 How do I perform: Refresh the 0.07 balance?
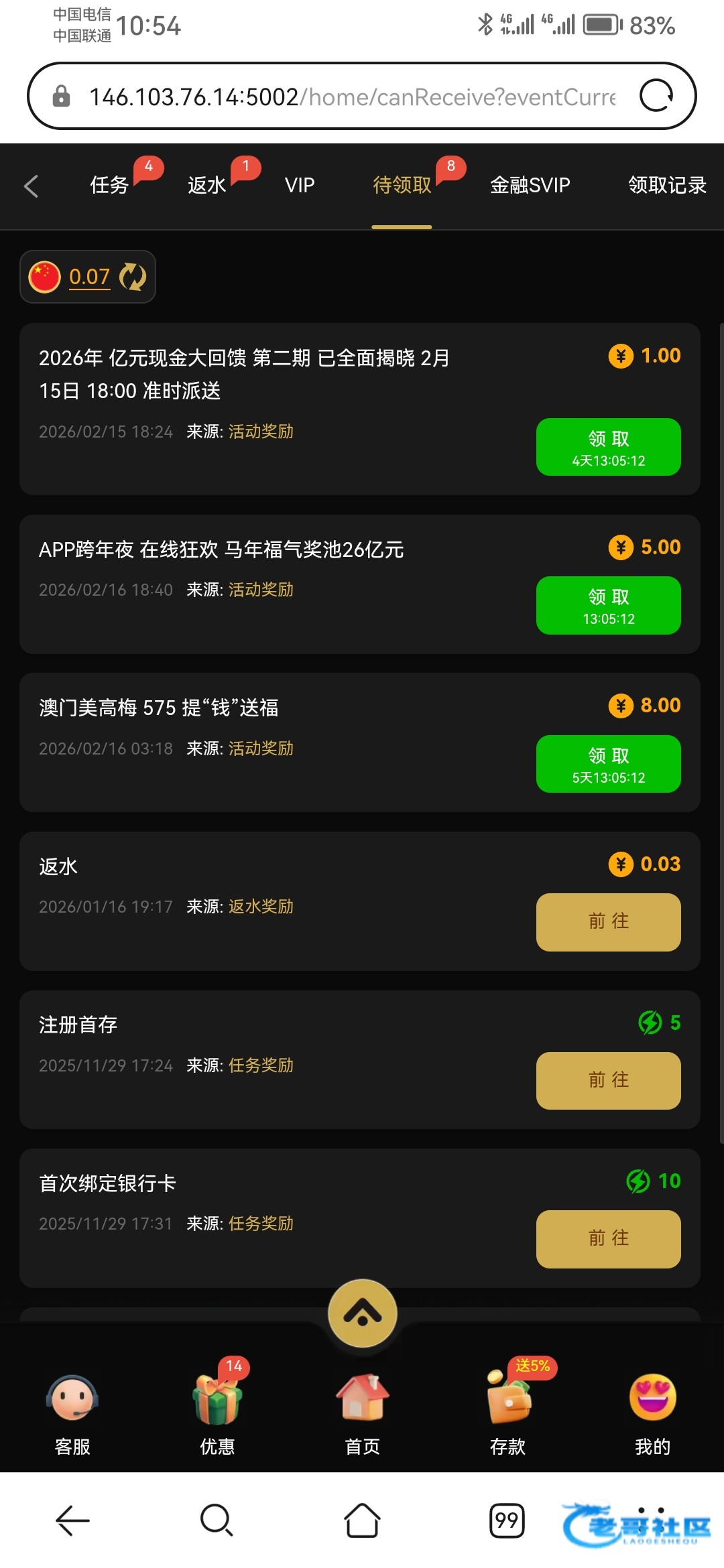click(x=133, y=277)
